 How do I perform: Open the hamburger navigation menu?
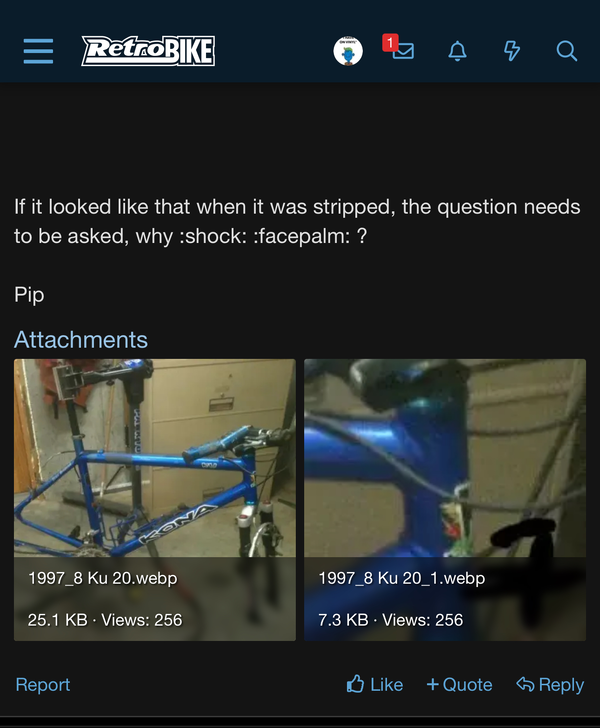38,50
